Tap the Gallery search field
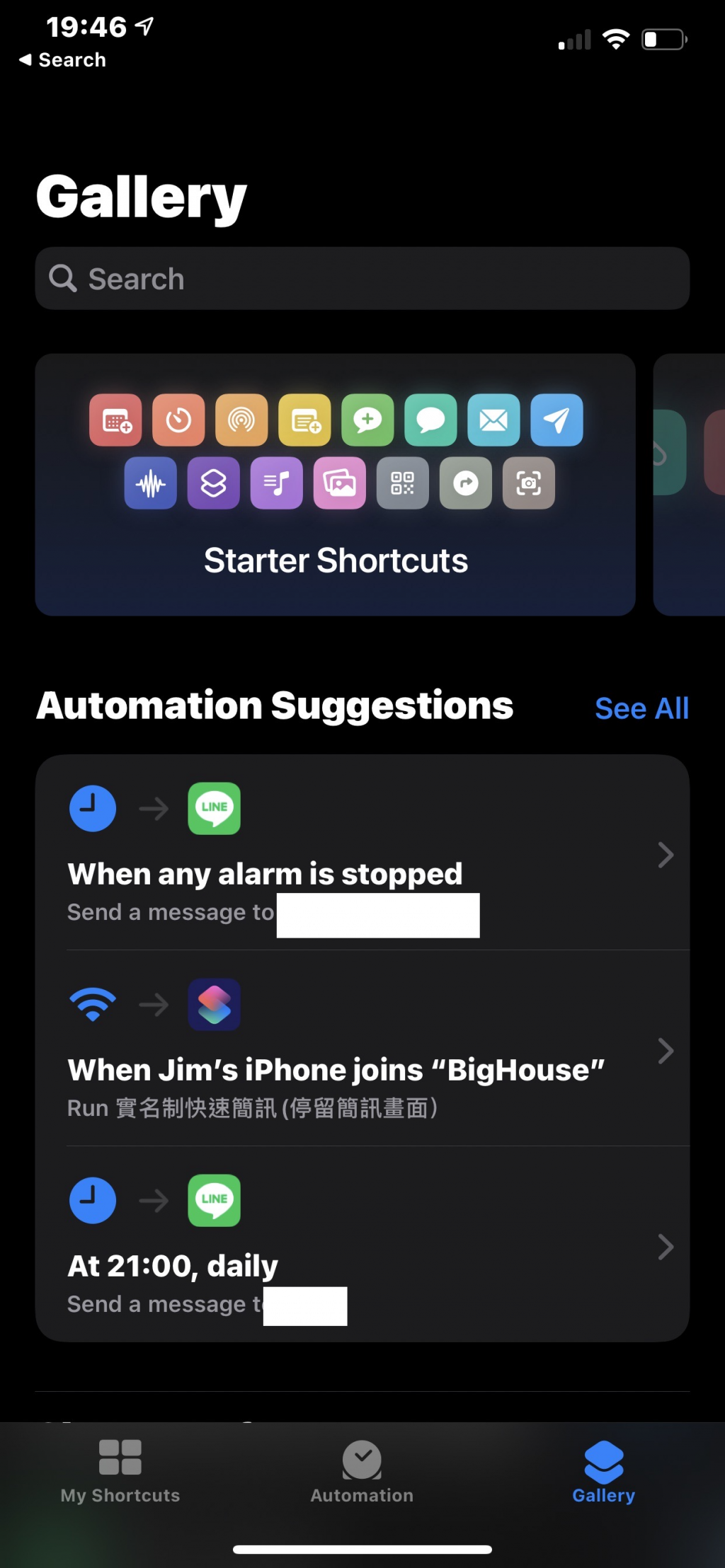Screen dimensions: 725x1568 coord(361,279)
